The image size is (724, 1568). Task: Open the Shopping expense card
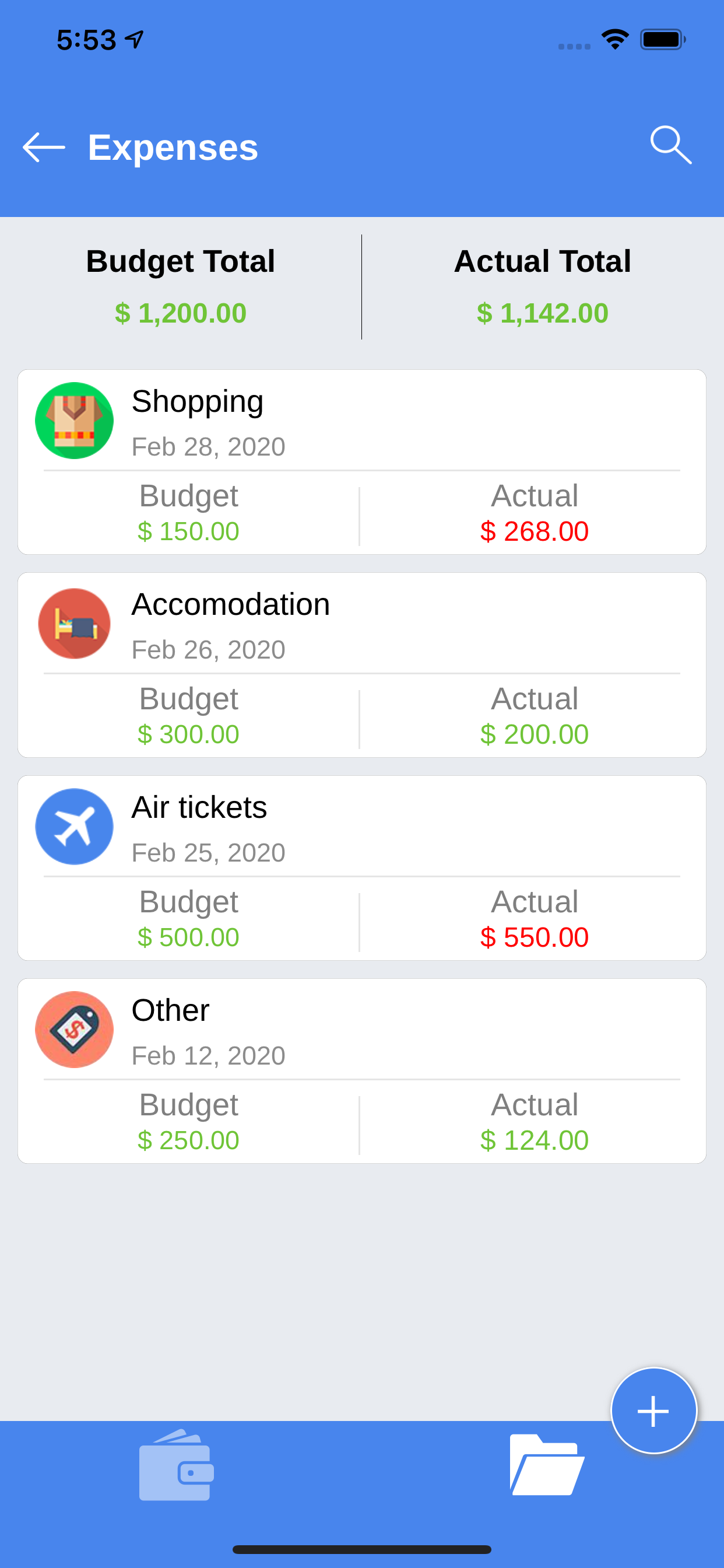[x=362, y=462]
